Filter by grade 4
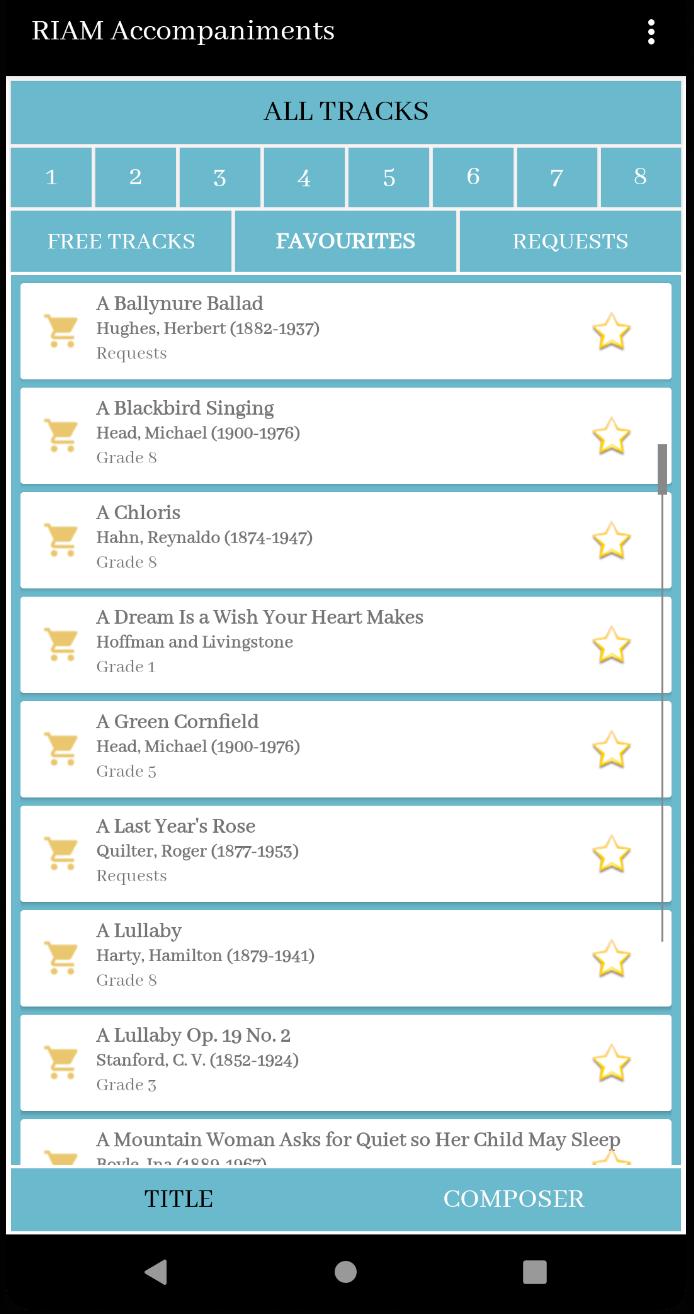 point(304,177)
